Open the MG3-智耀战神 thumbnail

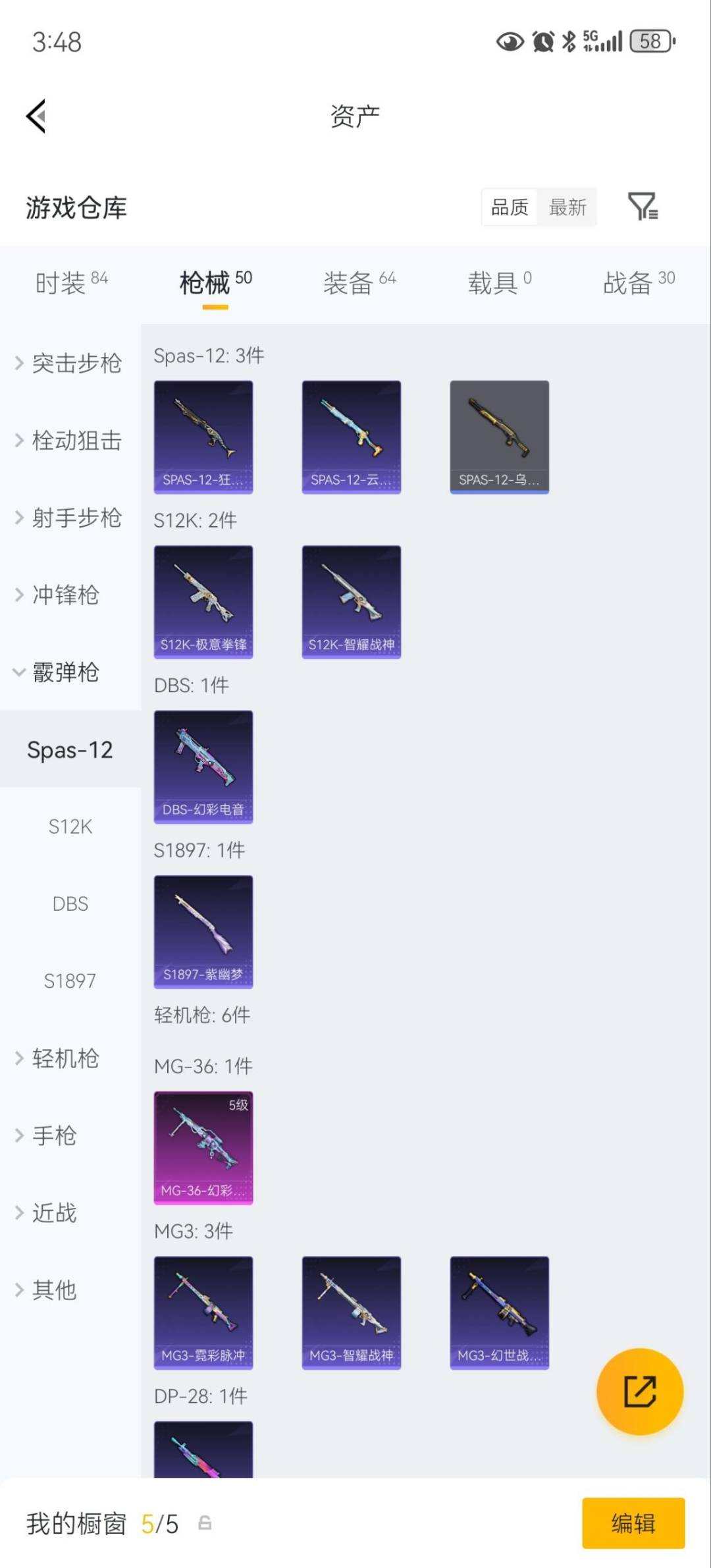click(351, 1312)
